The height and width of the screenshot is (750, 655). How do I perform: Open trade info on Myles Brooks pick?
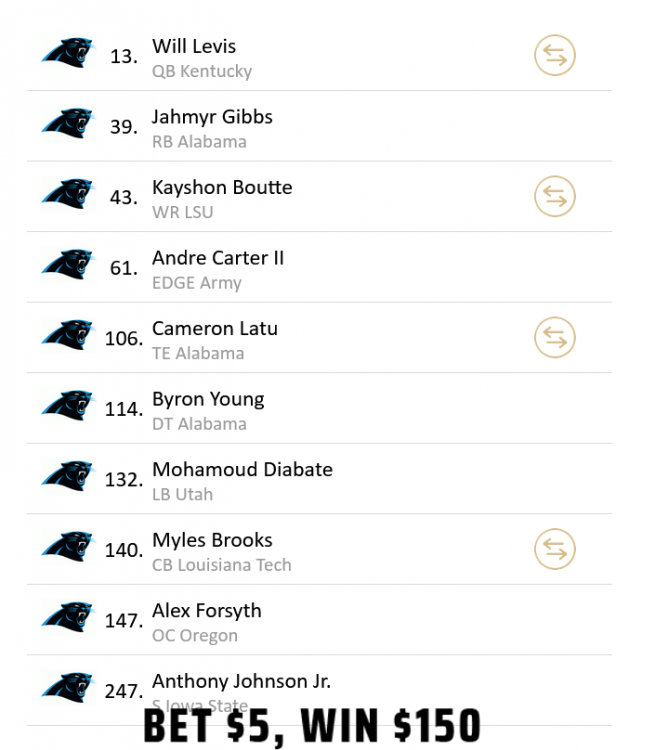pos(555,549)
